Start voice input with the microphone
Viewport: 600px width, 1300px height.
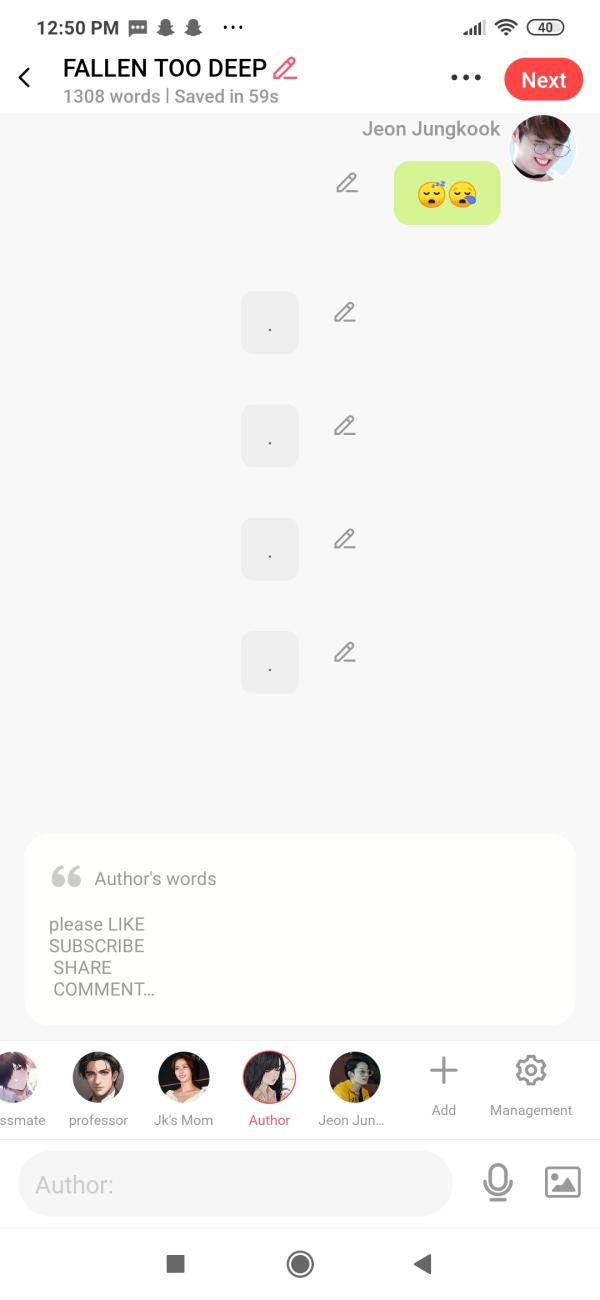coord(497,1183)
